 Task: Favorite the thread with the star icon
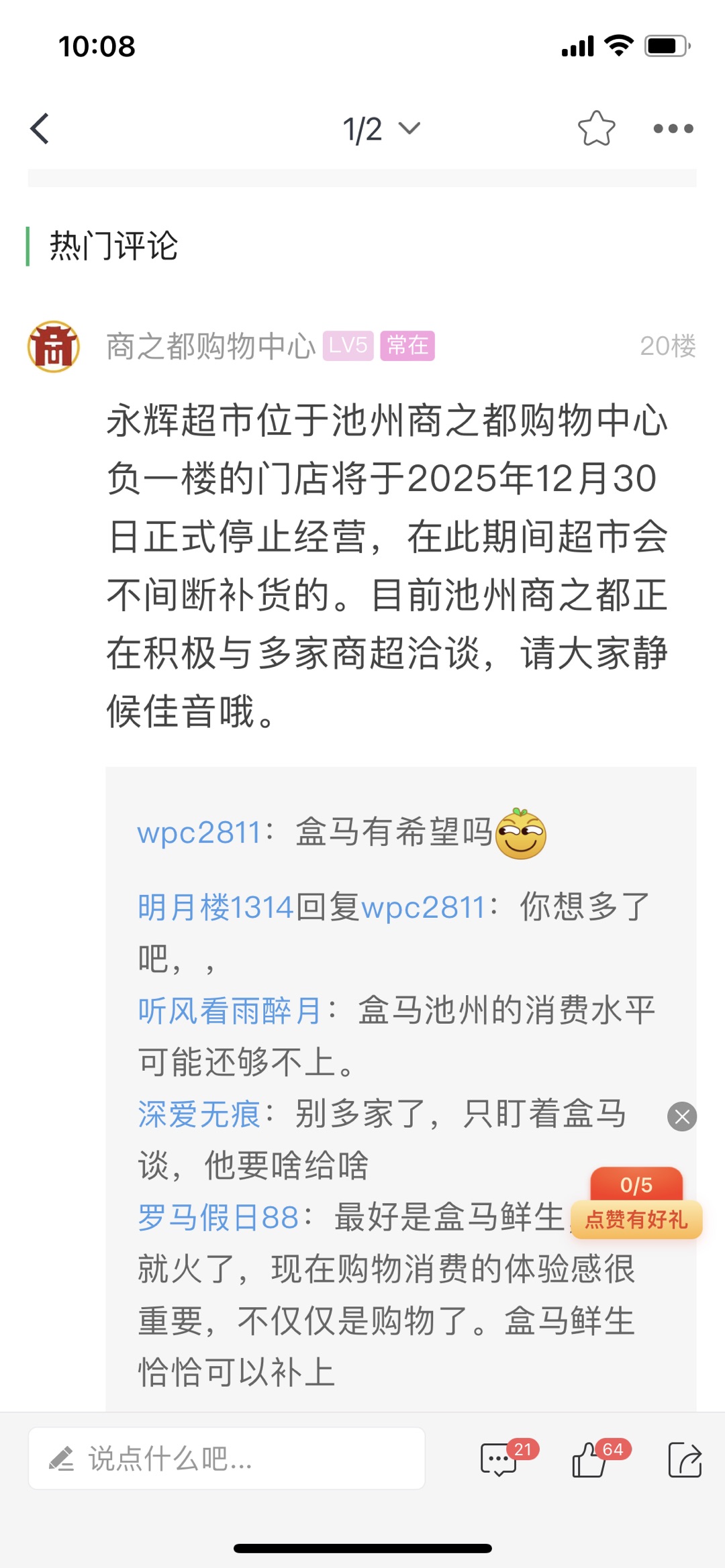[x=597, y=128]
